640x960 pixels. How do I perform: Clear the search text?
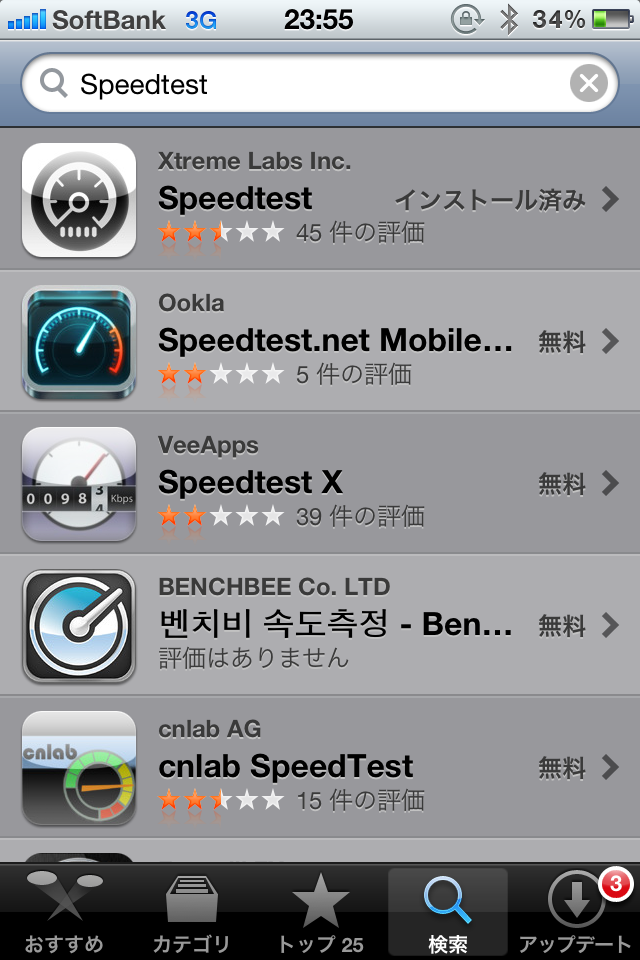tap(589, 84)
